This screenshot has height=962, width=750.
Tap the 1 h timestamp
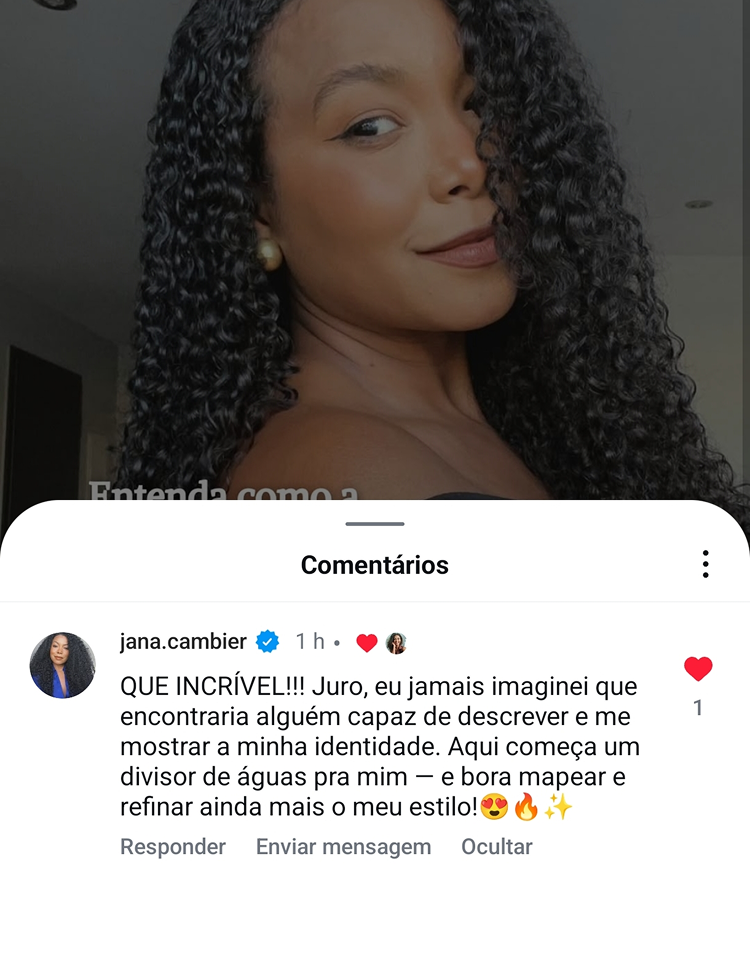311,641
